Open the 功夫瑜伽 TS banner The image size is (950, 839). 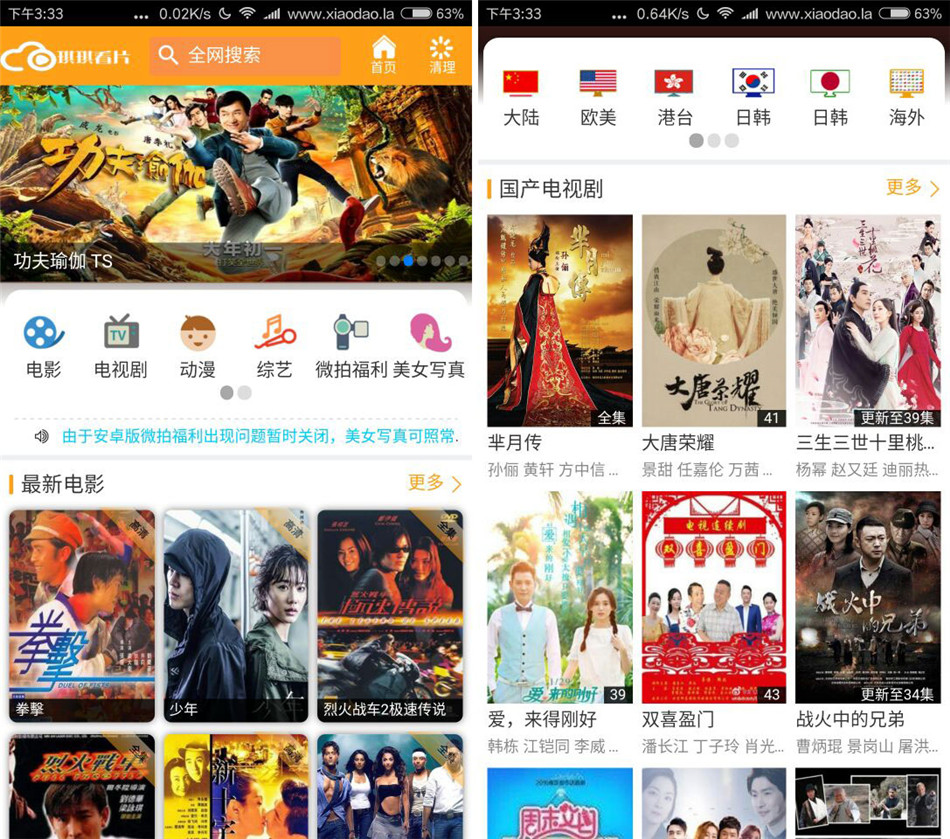click(236, 183)
